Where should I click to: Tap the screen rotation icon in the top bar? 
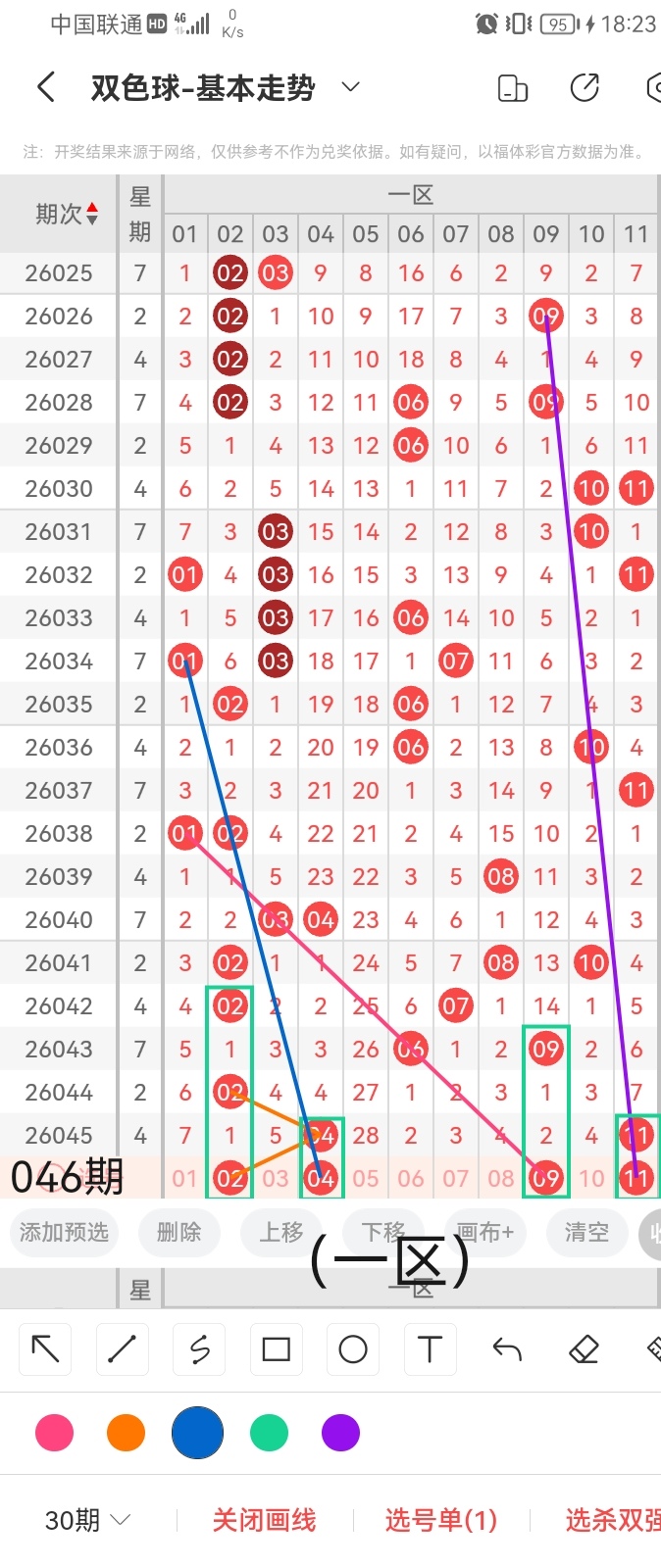tap(513, 88)
